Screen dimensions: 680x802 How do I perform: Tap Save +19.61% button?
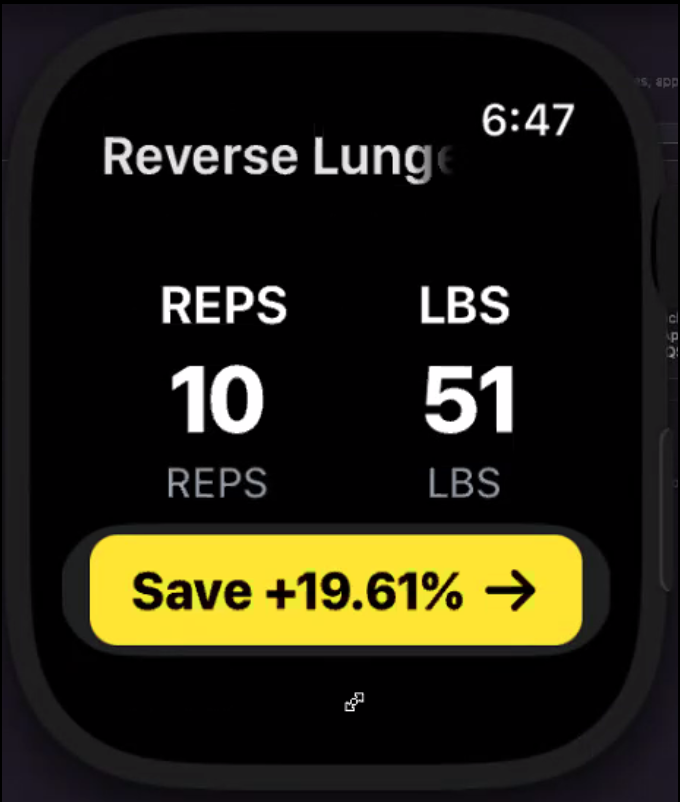(x=336, y=591)
